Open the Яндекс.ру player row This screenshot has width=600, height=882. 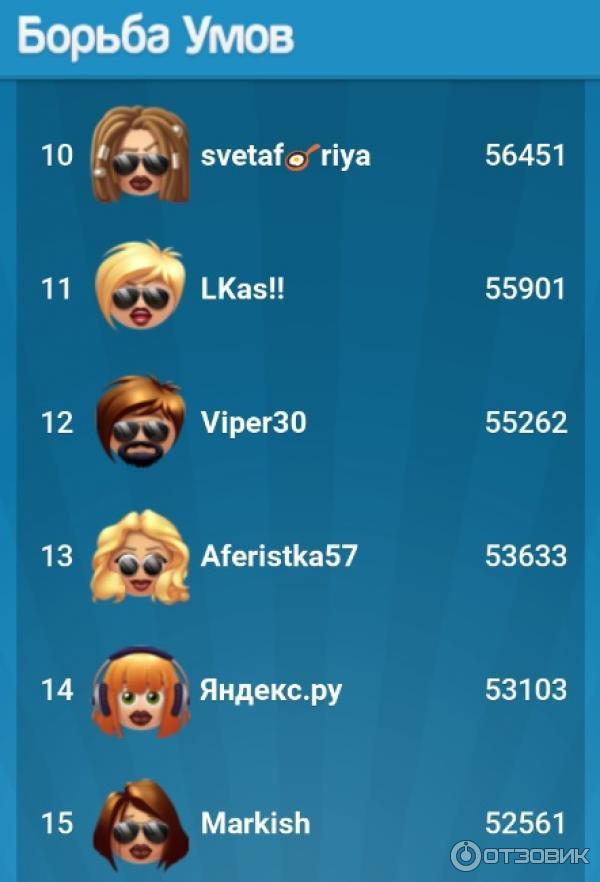271,690
